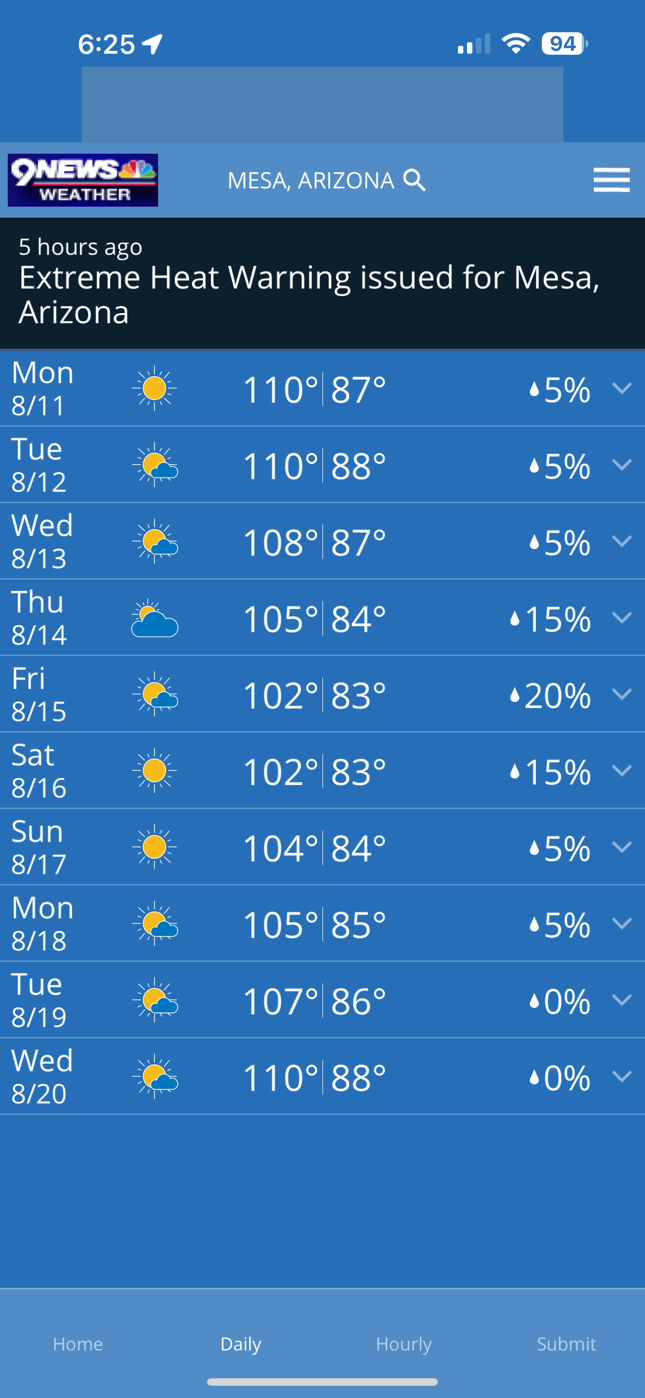
Task: Select the Daily tab
Action: [x=241, y=1343]
